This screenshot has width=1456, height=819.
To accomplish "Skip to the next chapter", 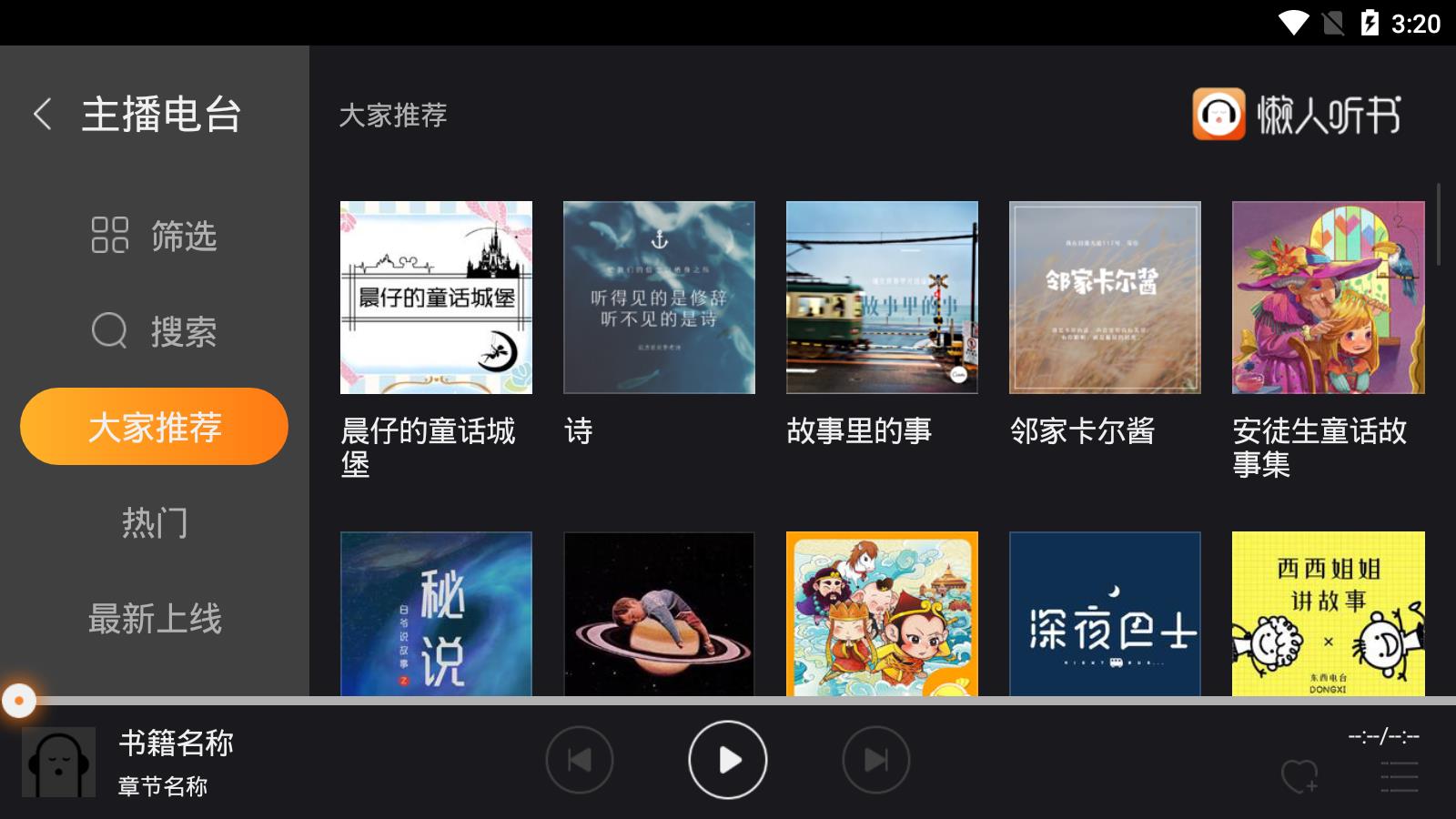I will coord(875,760).
